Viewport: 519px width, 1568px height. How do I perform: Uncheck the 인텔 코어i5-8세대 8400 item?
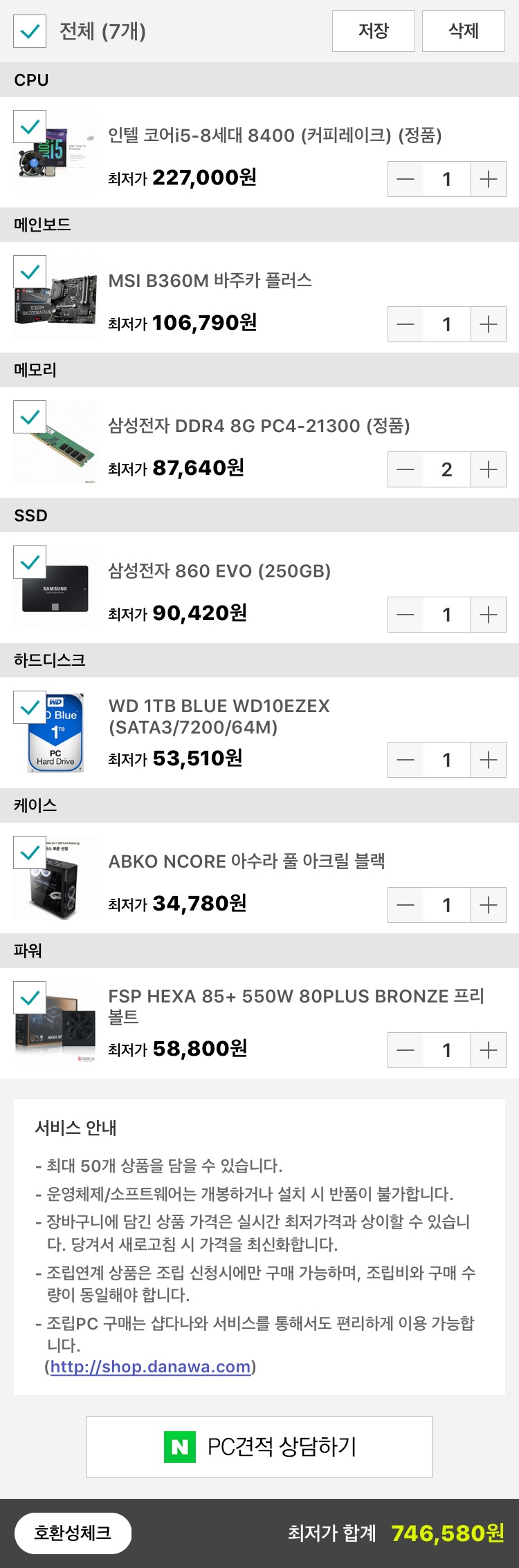(30, 127)
